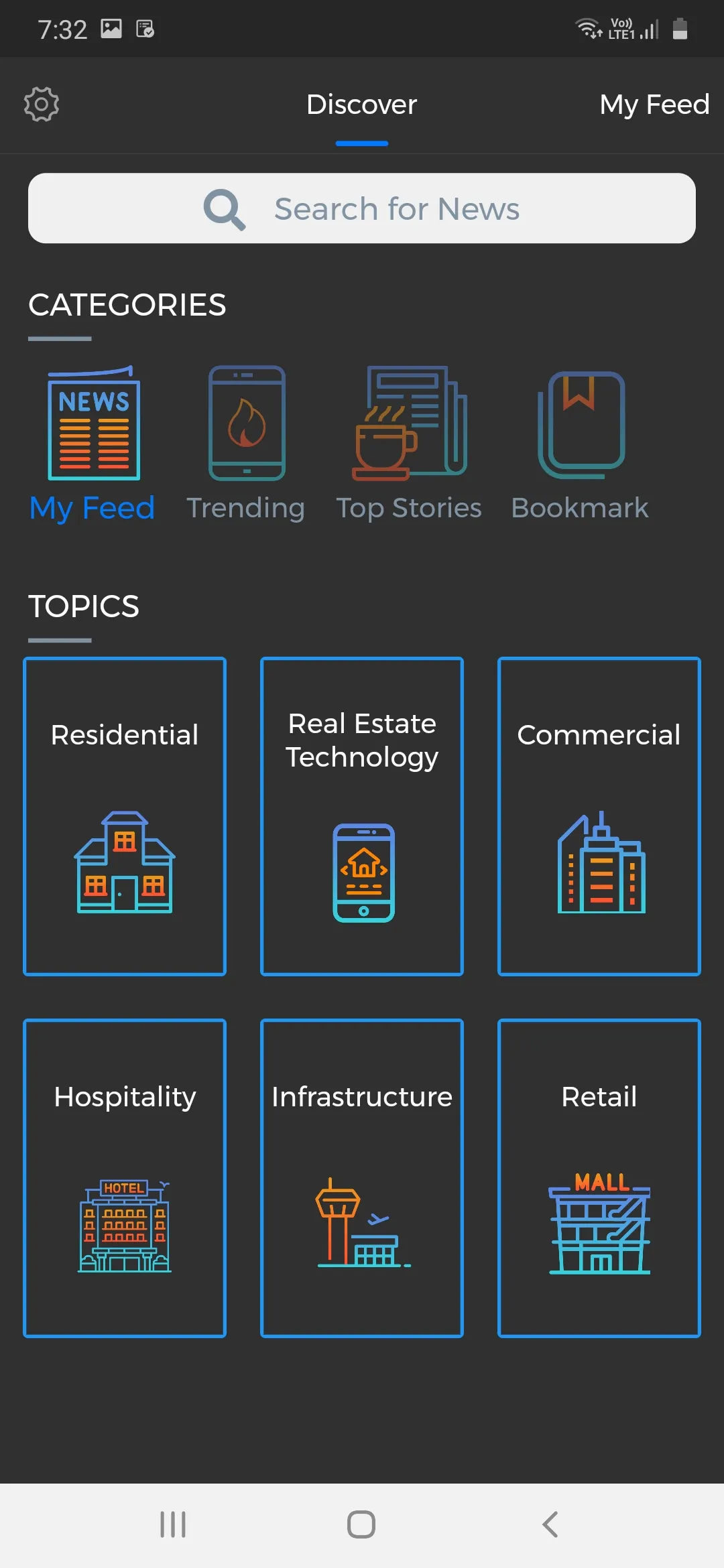This screenshot has height=1568, width=724.
Task: Open the Real Estate Technology topic
Action: pyautogui.click(x=362, y=816)
